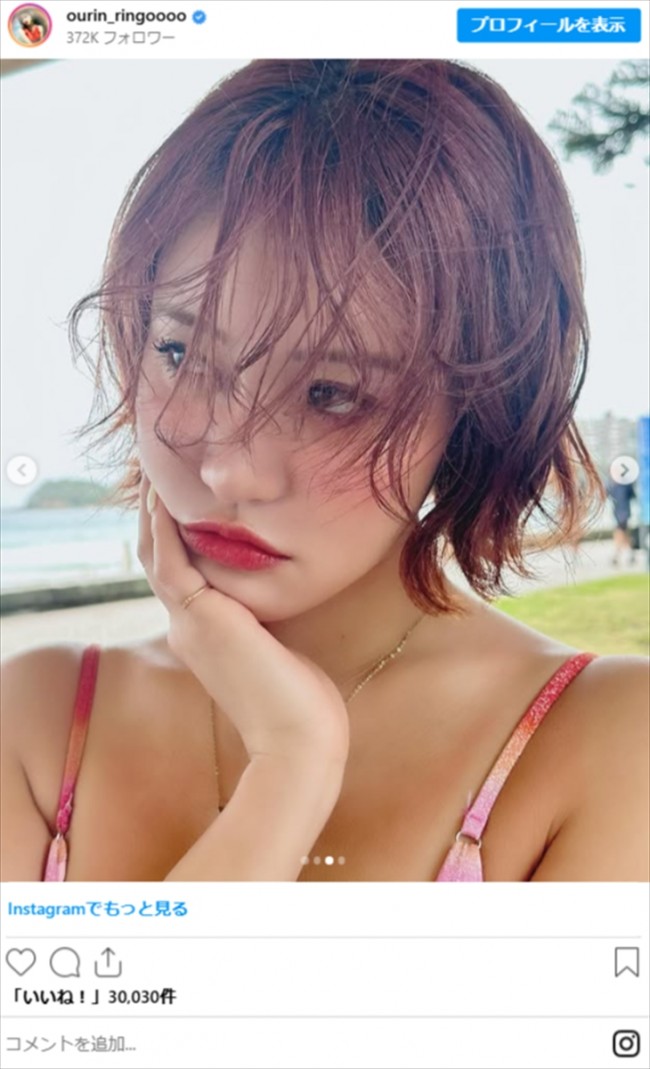The image size is (650, 1069).
Task: Share this post
Action: (108, 962)
